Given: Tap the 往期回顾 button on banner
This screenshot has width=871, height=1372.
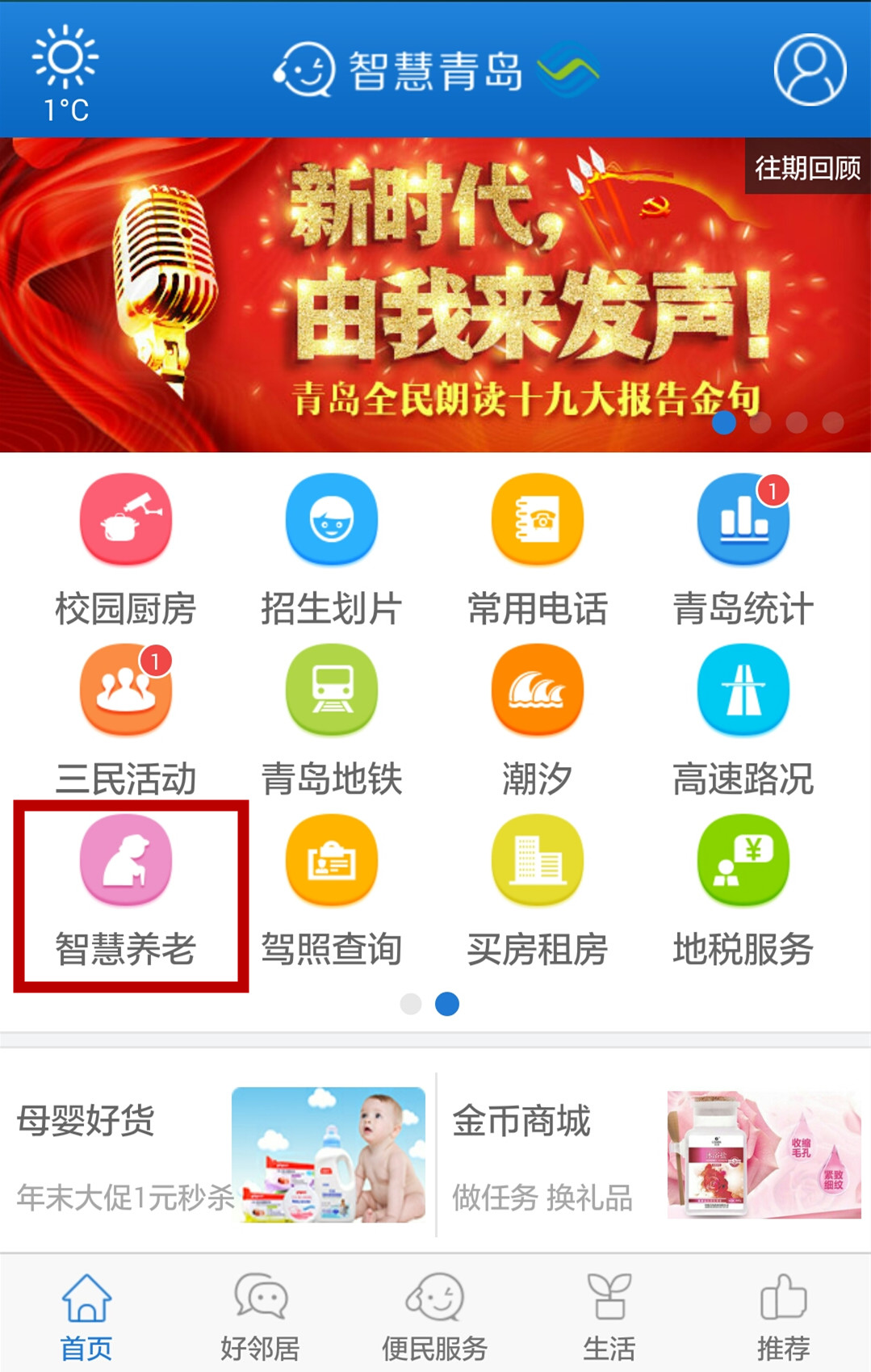Looking at the screenshot, I should click(x=806, y=168).
